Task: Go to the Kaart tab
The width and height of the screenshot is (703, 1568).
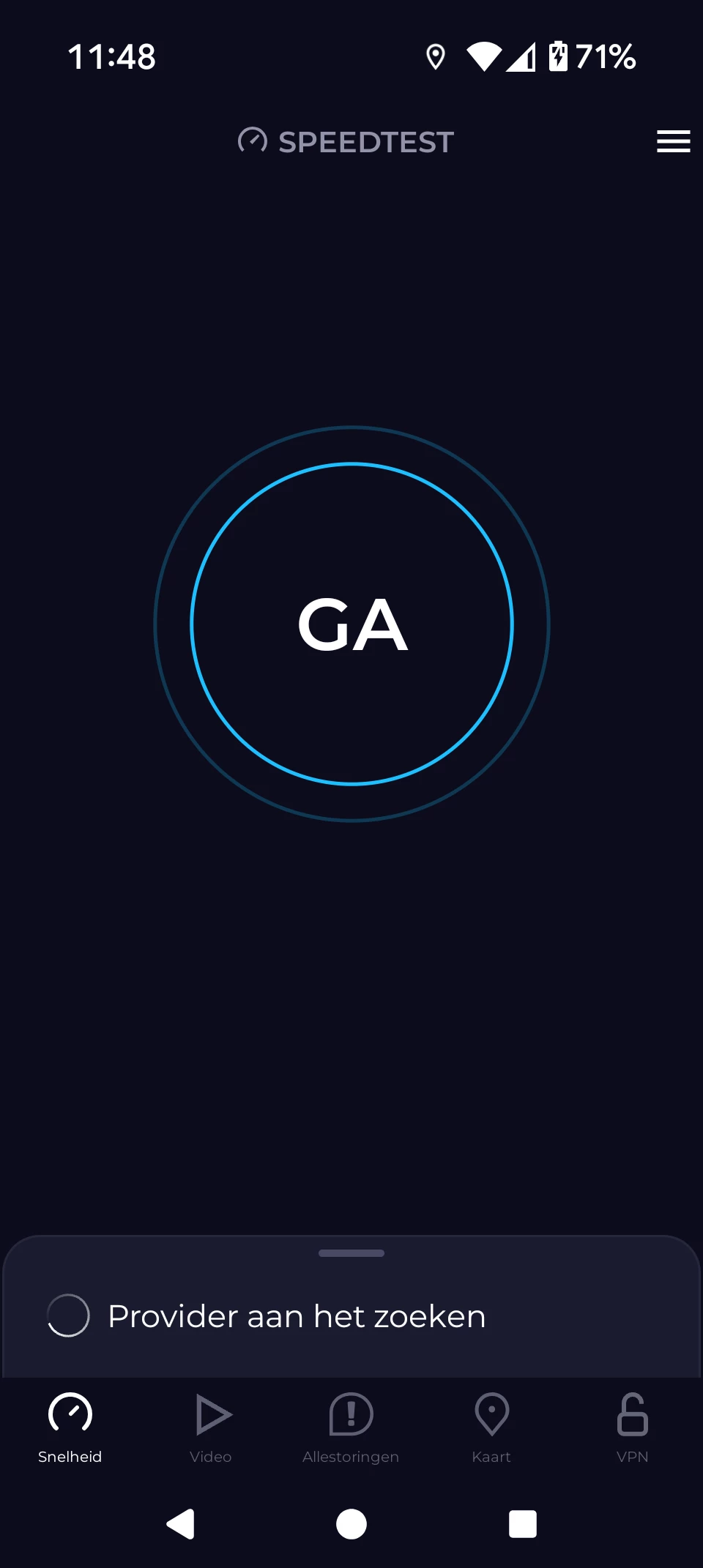Action: 491,1427
